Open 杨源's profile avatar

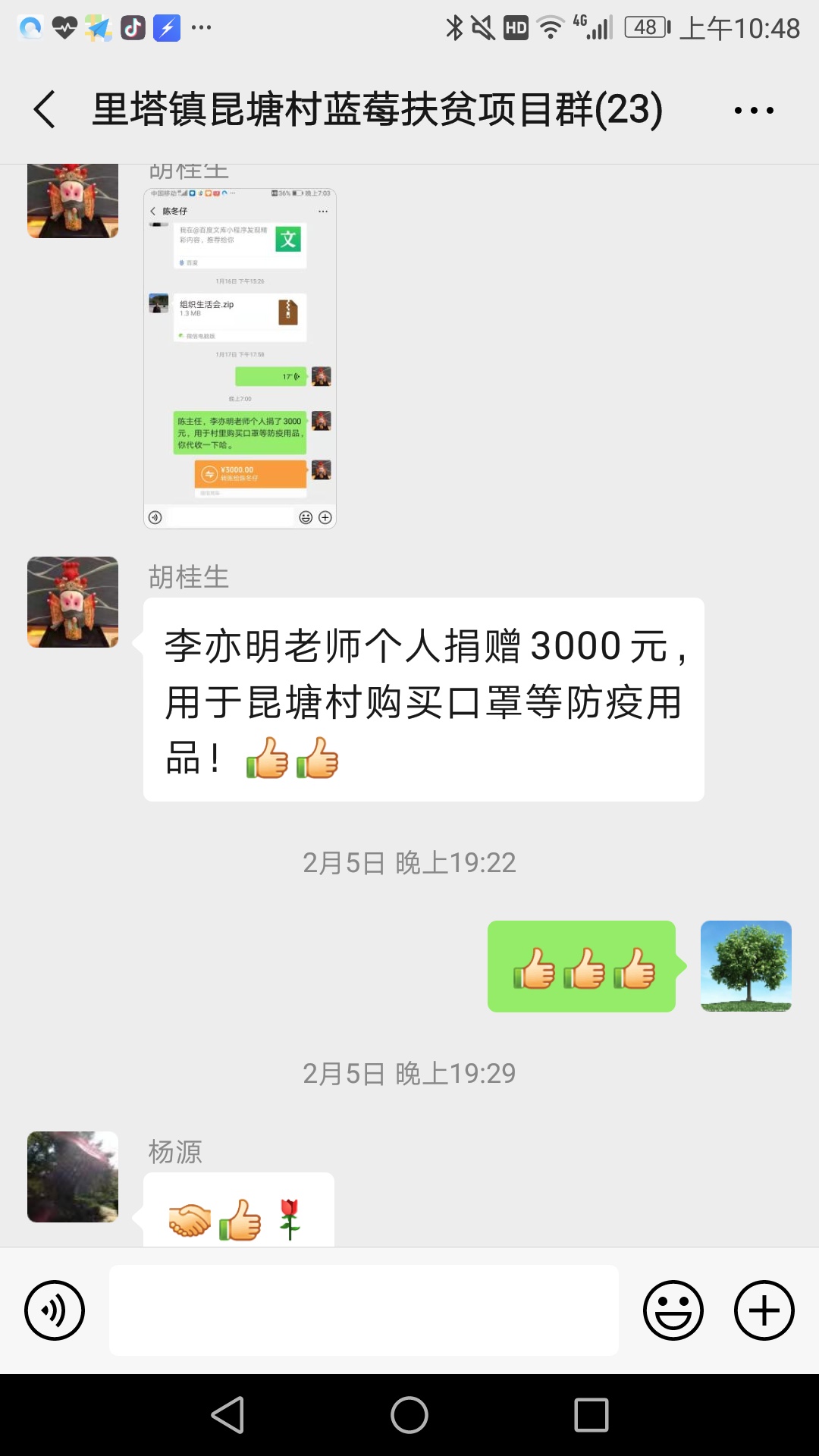(x=73, y=1176)
